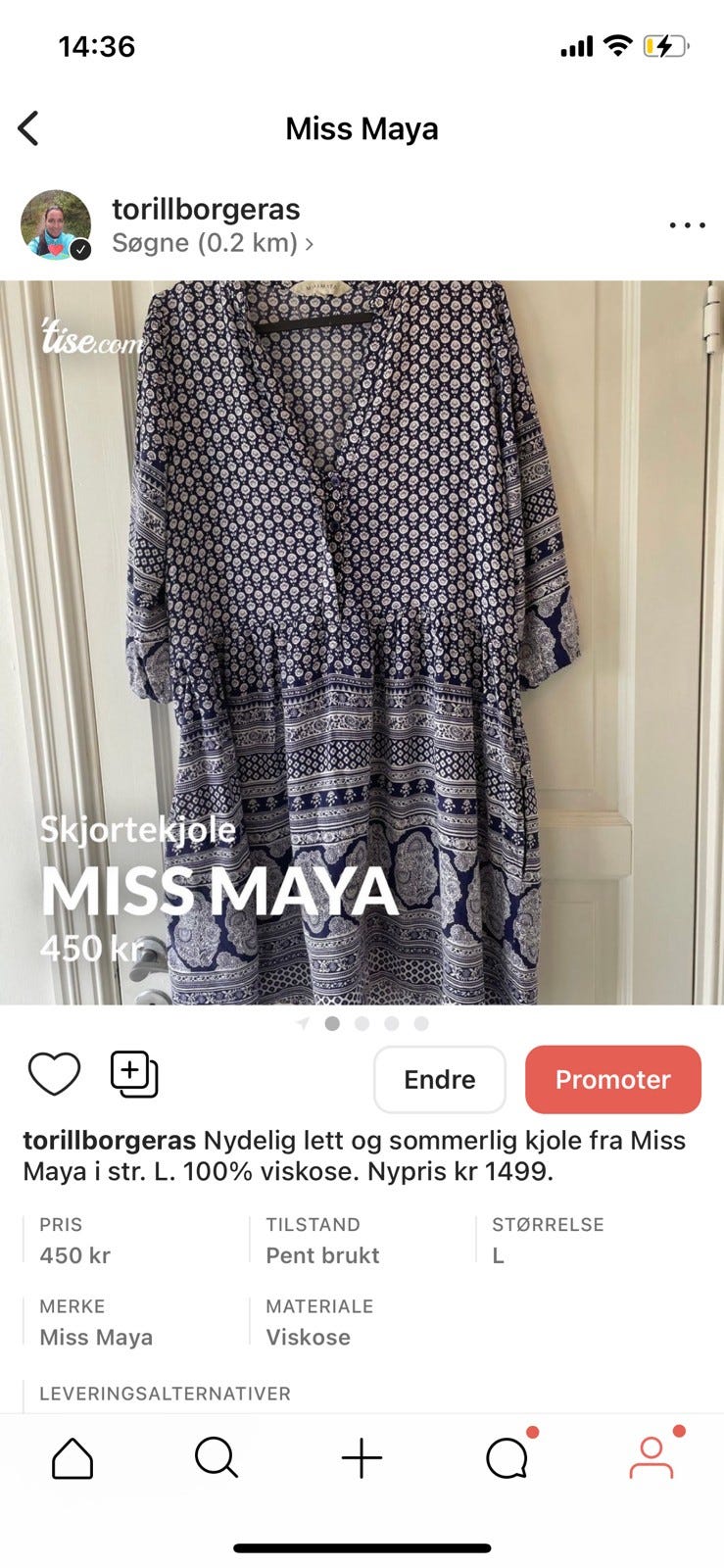Open the search screen
Viewport: 724px width, 1568px height.
pyautogui.click(x=217, y=1457)
